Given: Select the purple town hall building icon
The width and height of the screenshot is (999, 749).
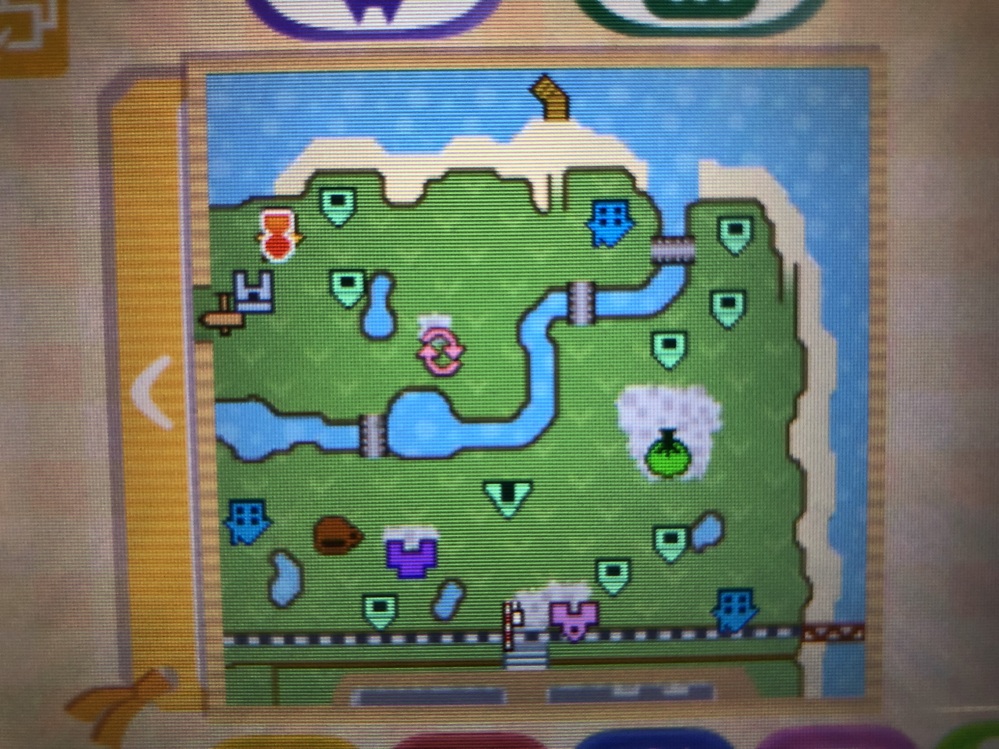Looking at the screenshot, I should coord(411,554).
